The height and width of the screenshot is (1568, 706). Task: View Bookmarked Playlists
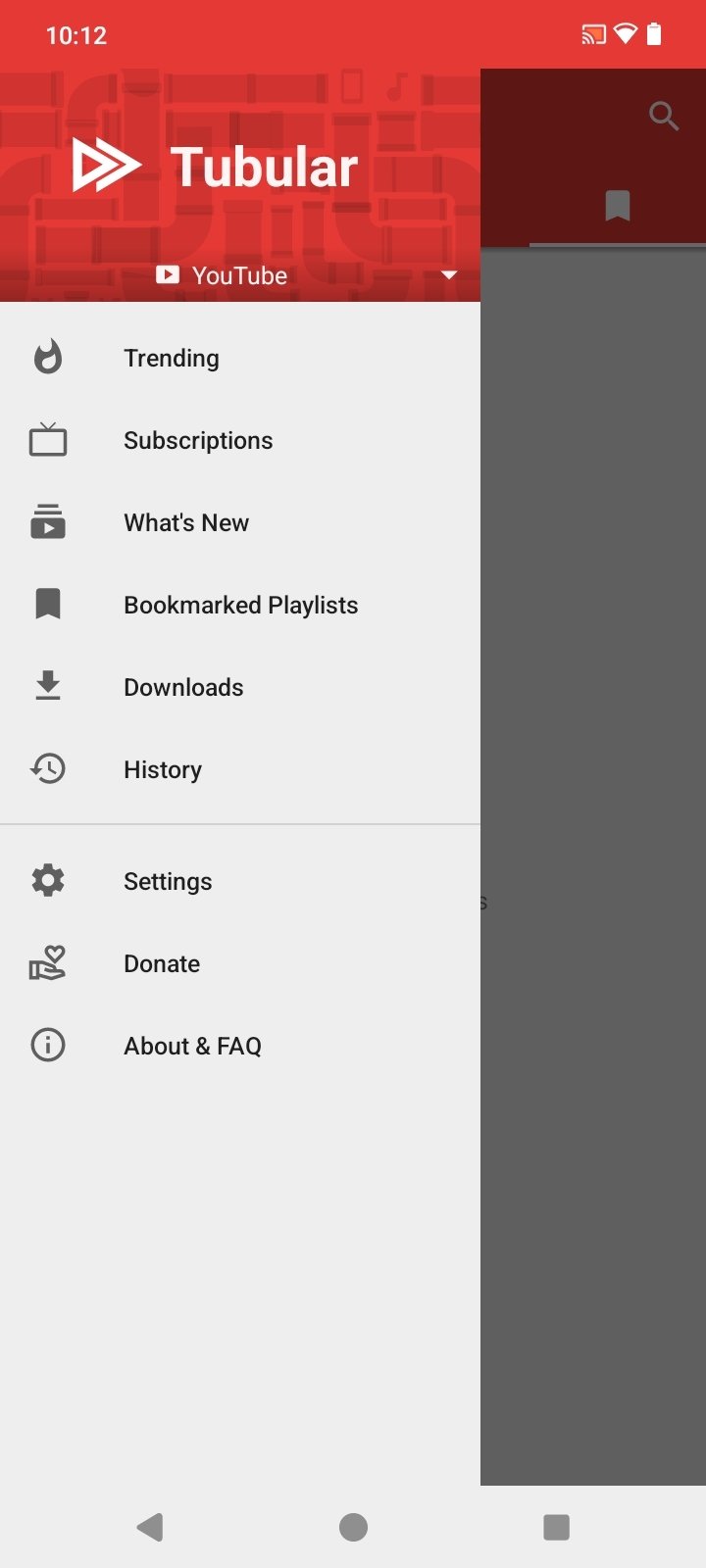tap(240, 606)
